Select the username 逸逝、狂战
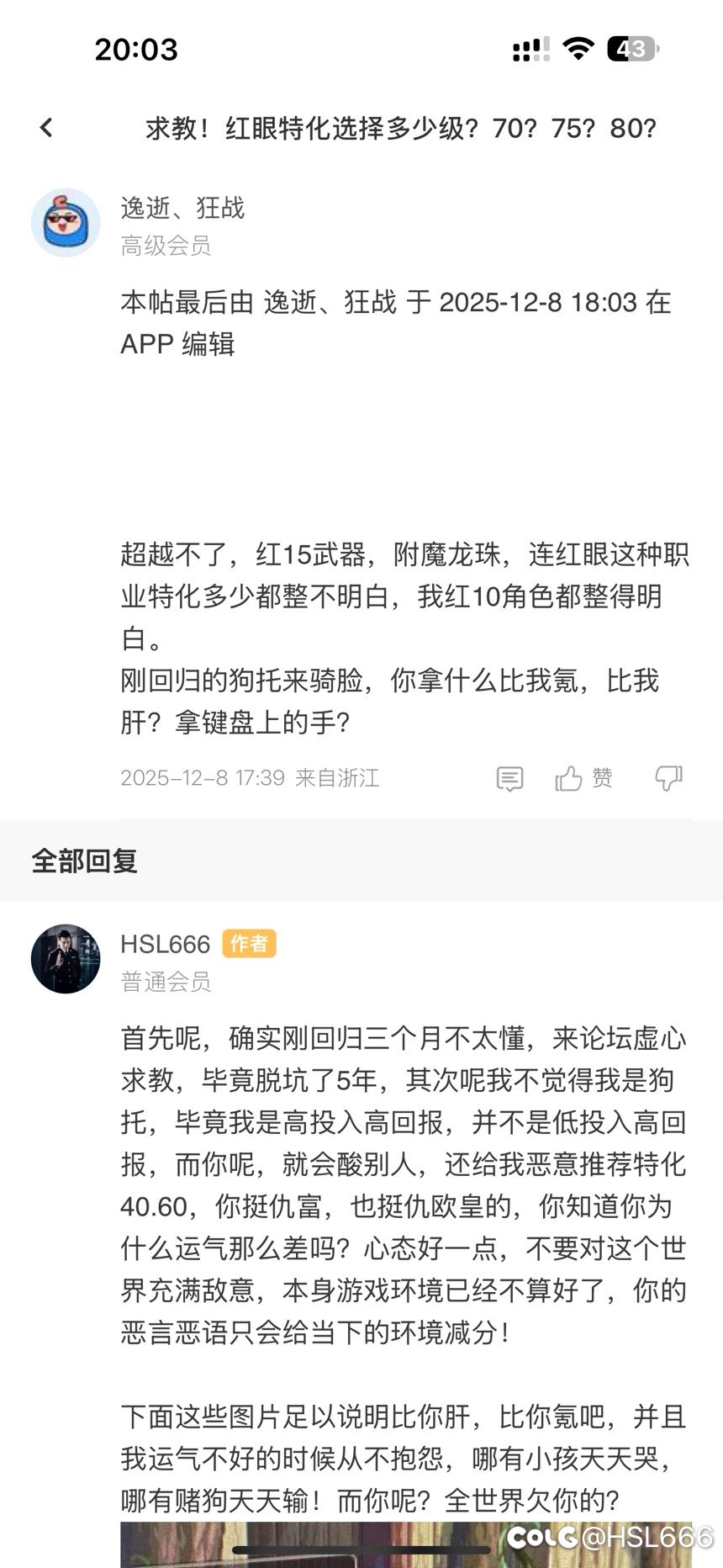 click(x=182, y=209)
